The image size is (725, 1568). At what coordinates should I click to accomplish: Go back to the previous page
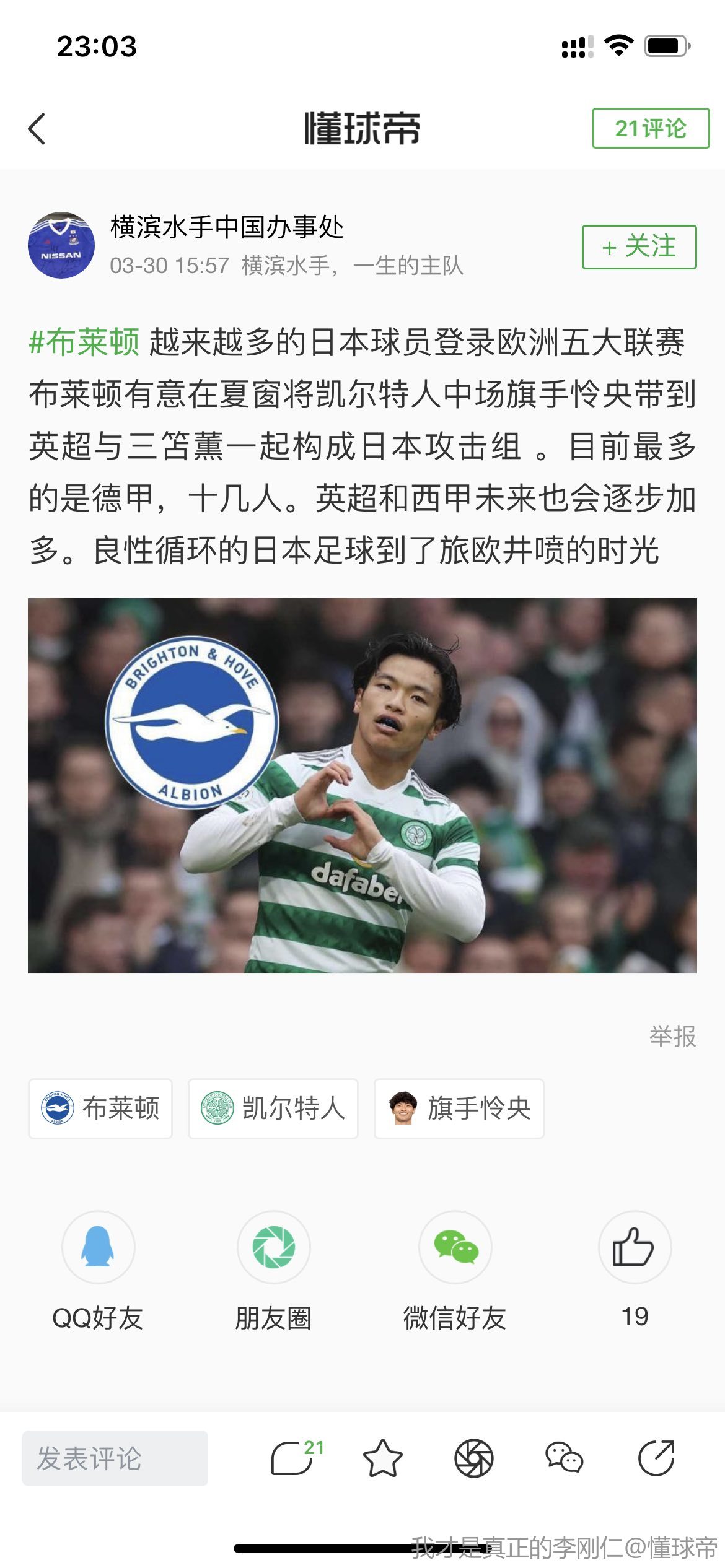37,129
